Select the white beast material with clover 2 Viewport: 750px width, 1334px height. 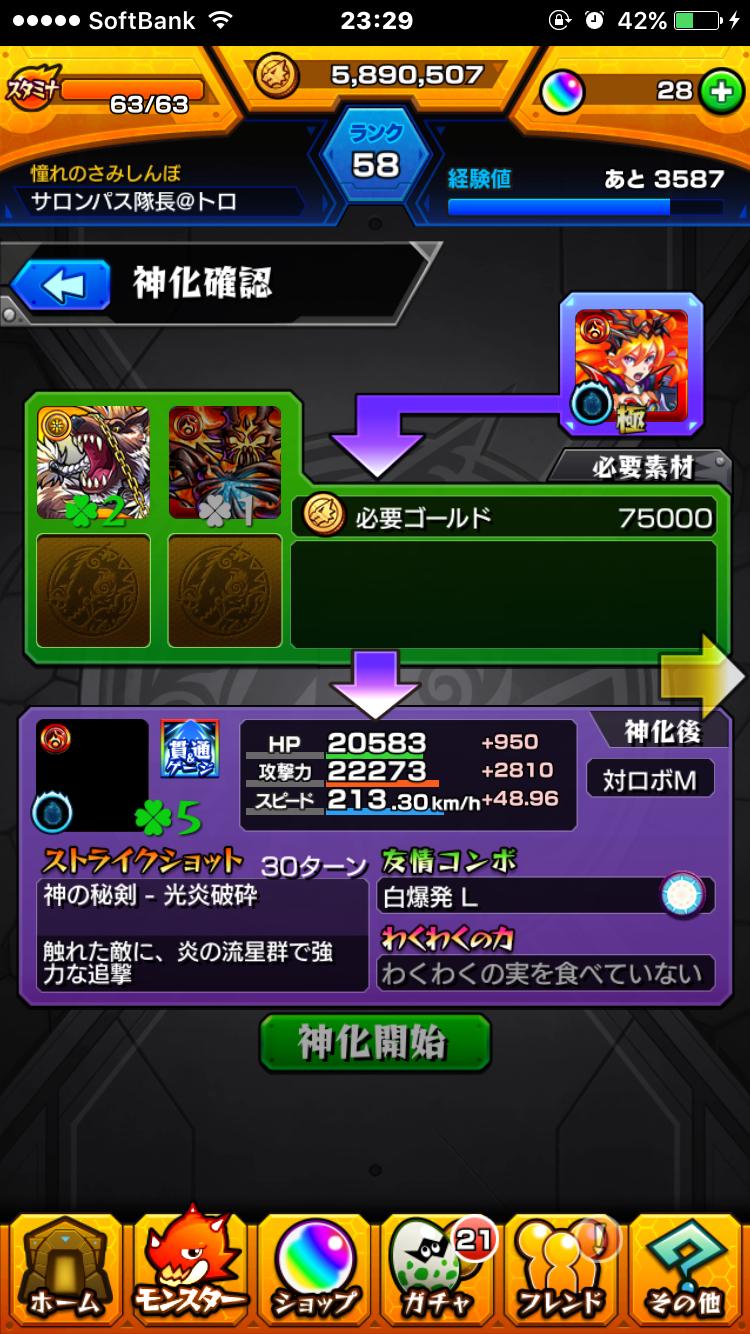93,463
